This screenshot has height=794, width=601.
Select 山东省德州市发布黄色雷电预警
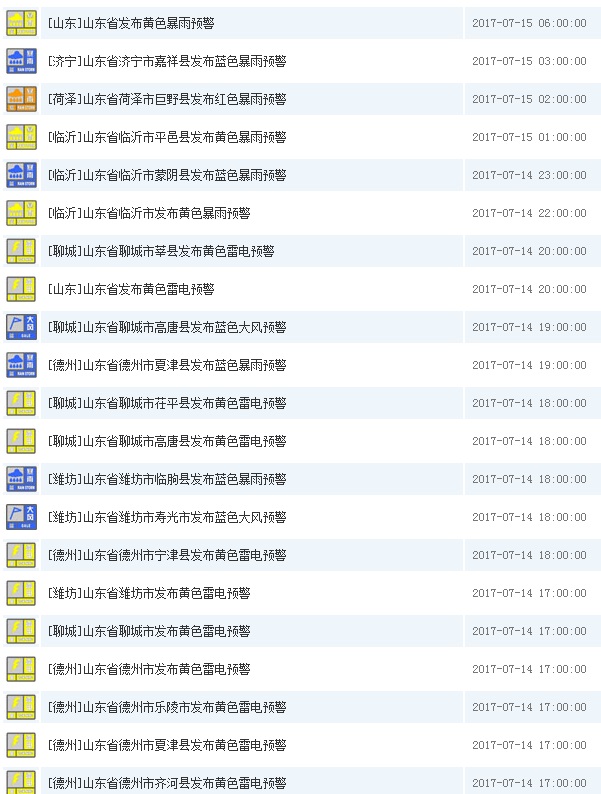coord(148,669)
